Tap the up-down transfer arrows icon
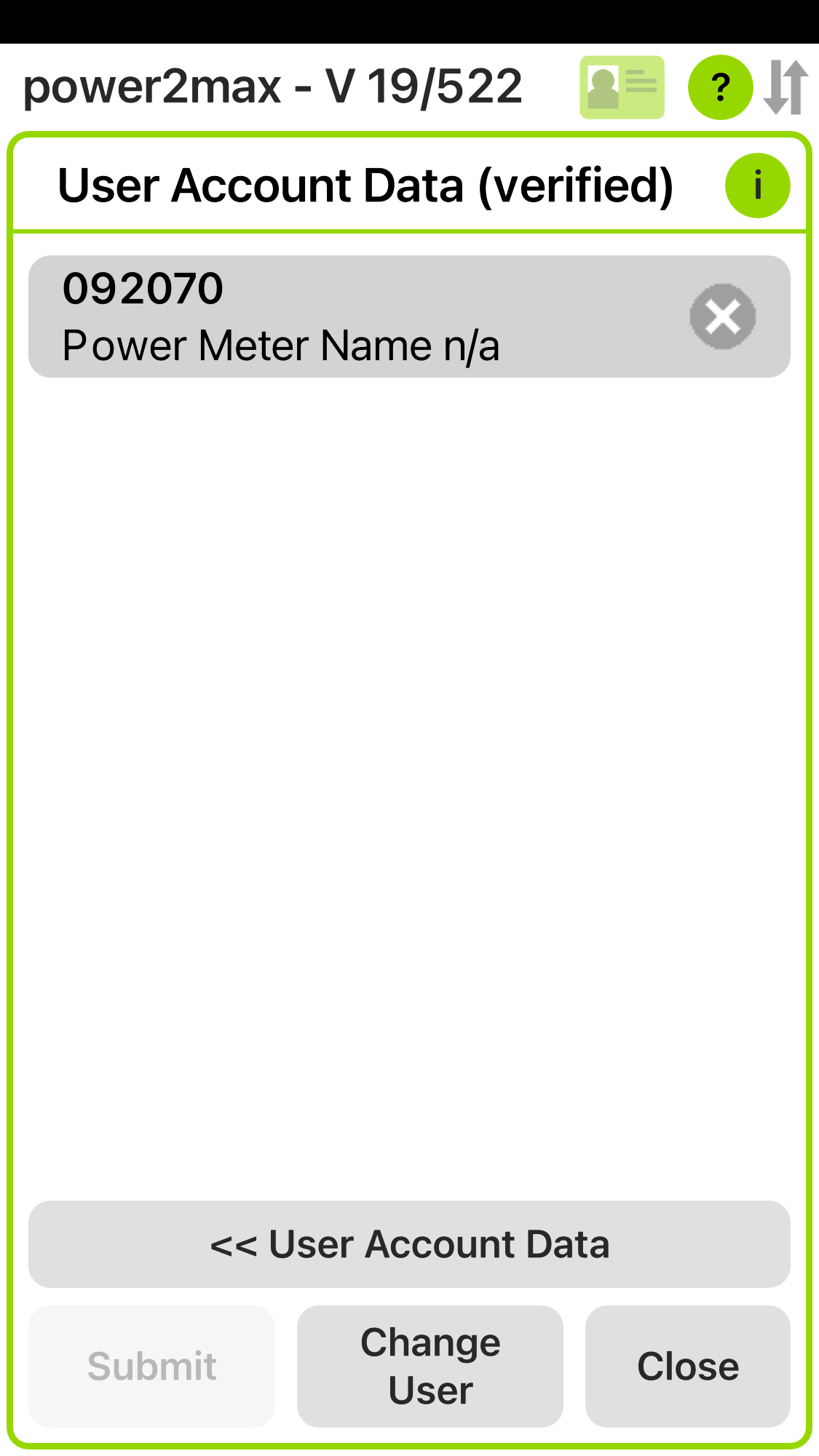Viewport: 819px width, 1456px height. [786, 87]
